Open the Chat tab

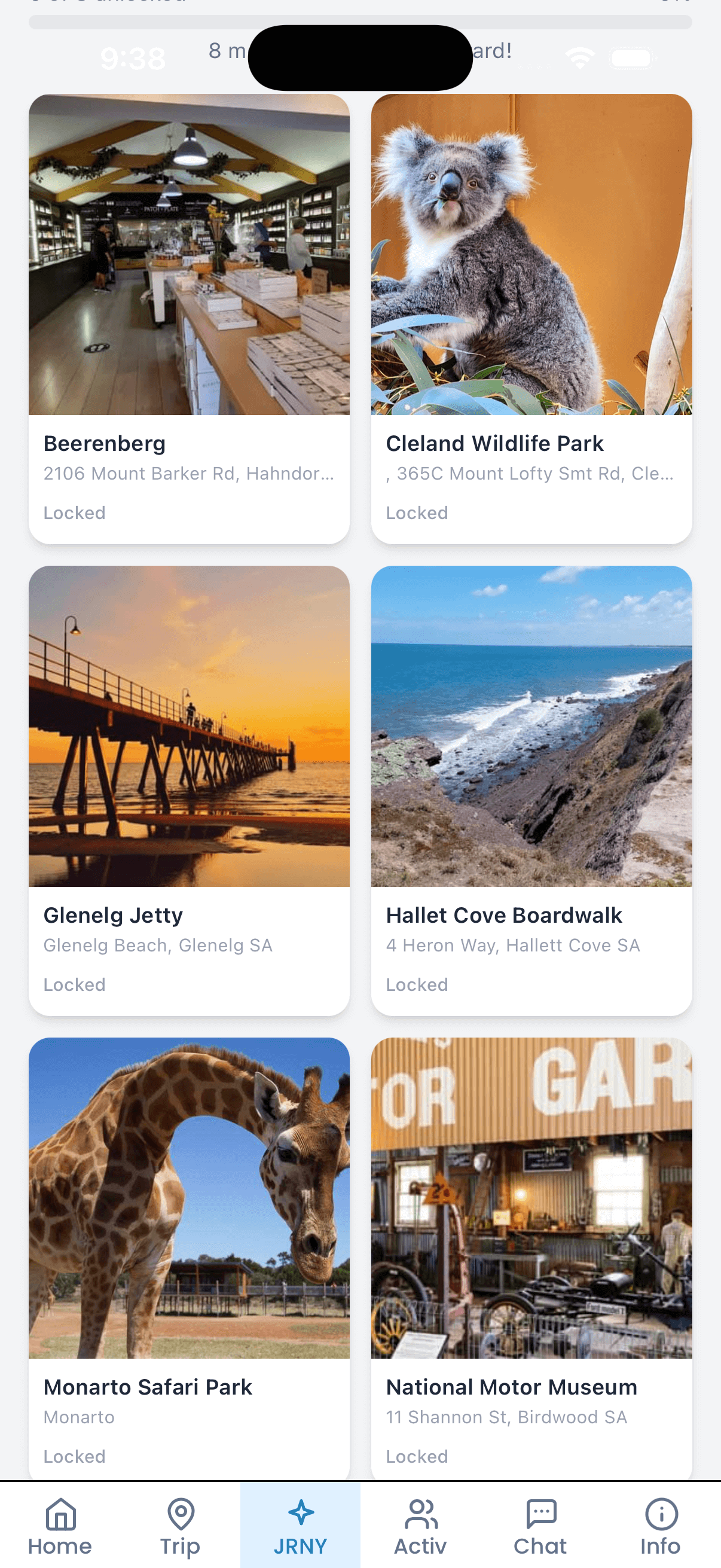[x=540, y=1526]
